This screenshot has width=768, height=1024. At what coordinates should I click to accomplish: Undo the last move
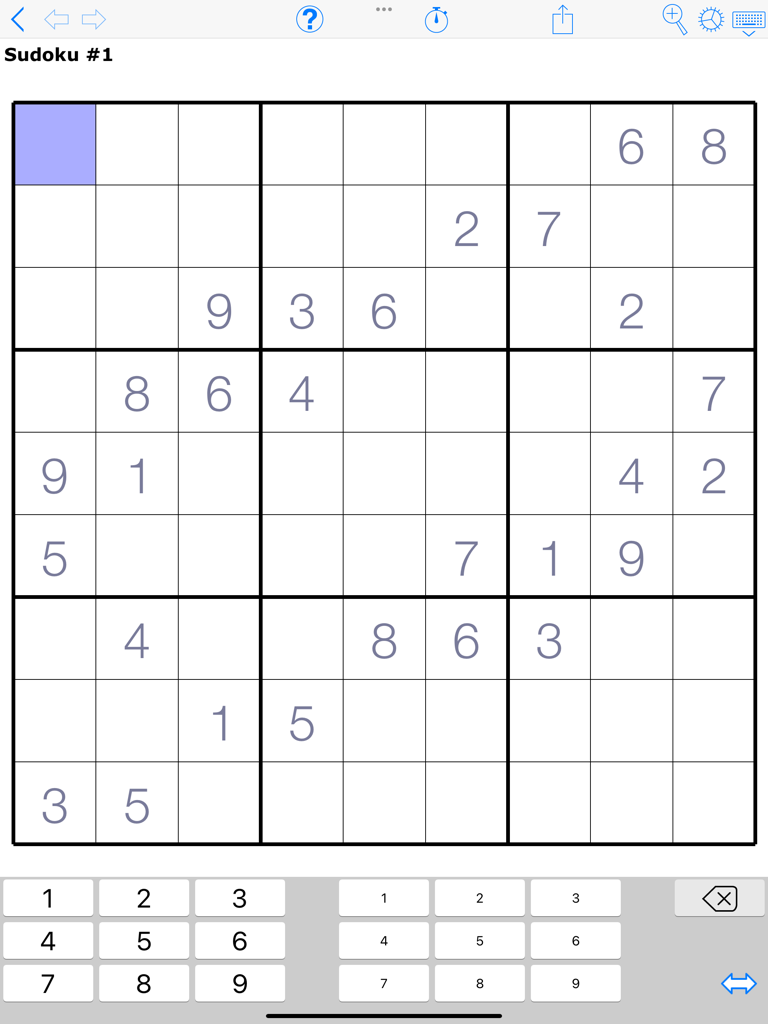[57, 19]
